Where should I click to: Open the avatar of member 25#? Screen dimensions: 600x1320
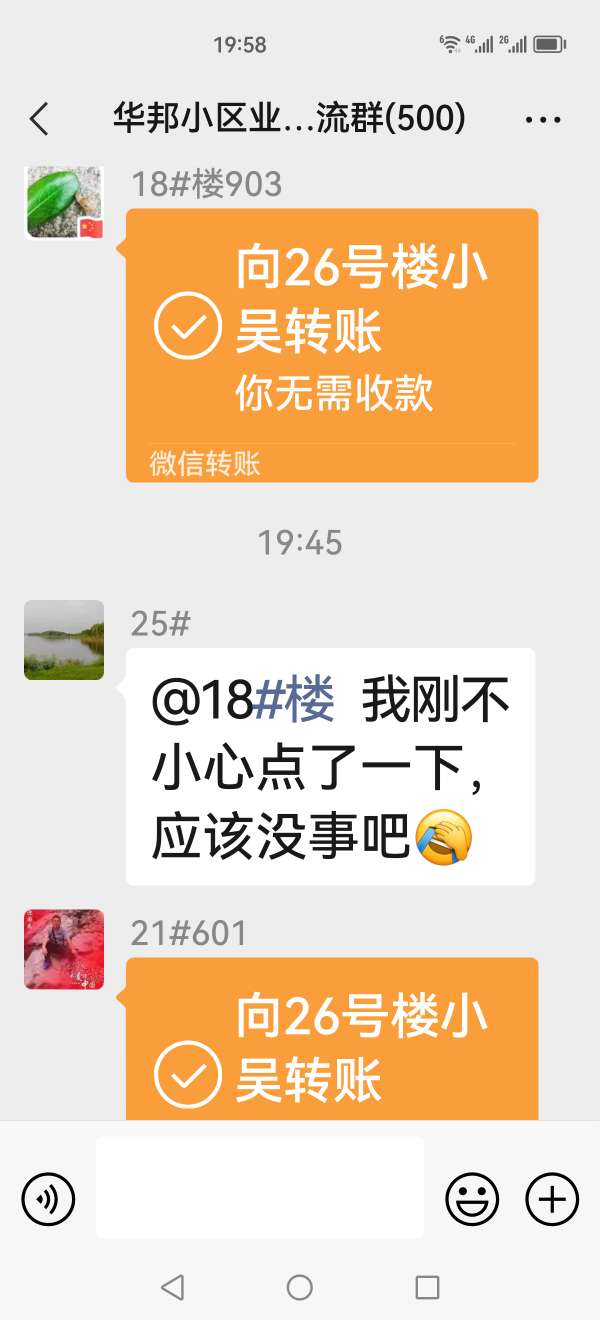coord(64,640)
